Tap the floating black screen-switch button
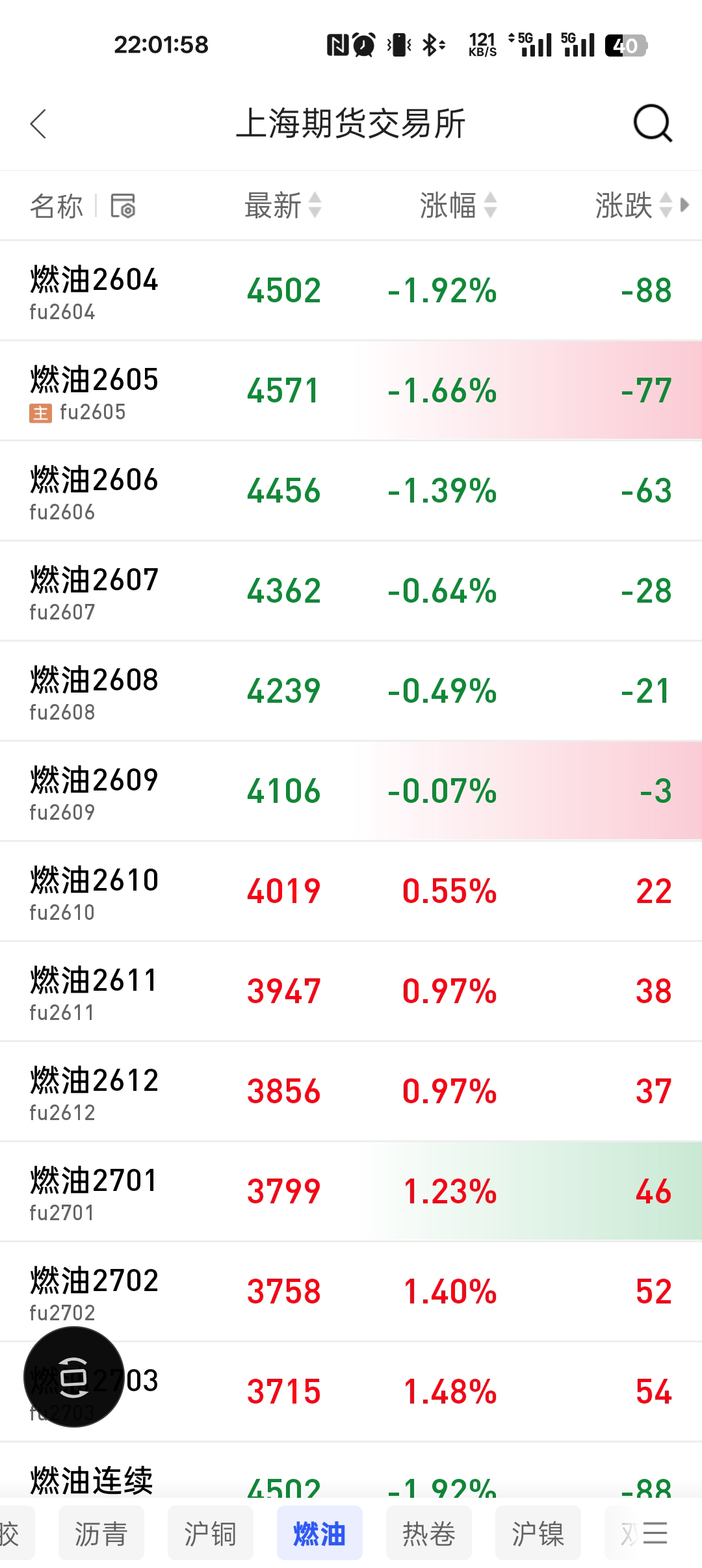The width and height of the screenshot is (702, 1568). (73, 1377)
